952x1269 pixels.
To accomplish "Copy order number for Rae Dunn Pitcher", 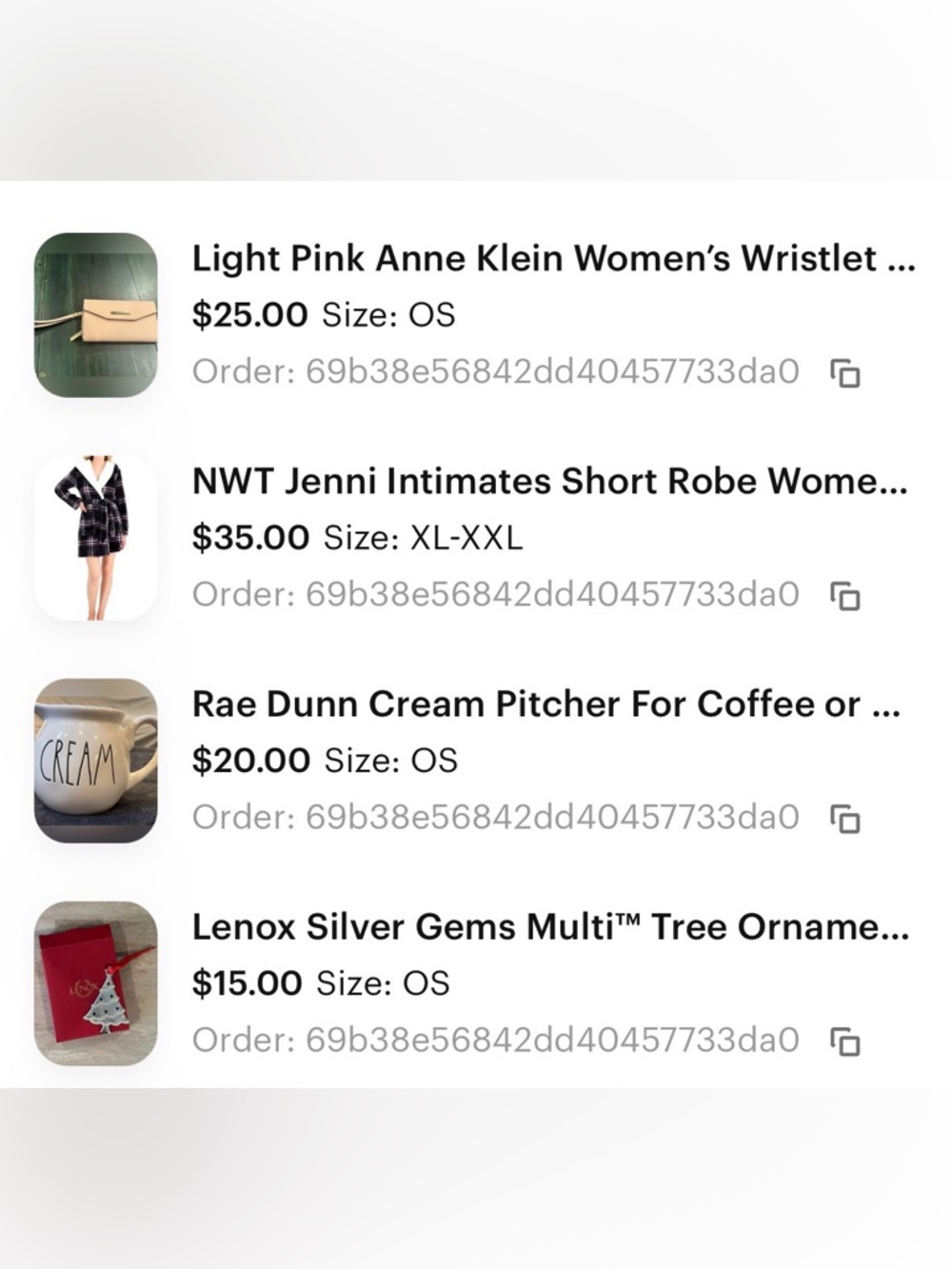I will (x=845, y=819).
